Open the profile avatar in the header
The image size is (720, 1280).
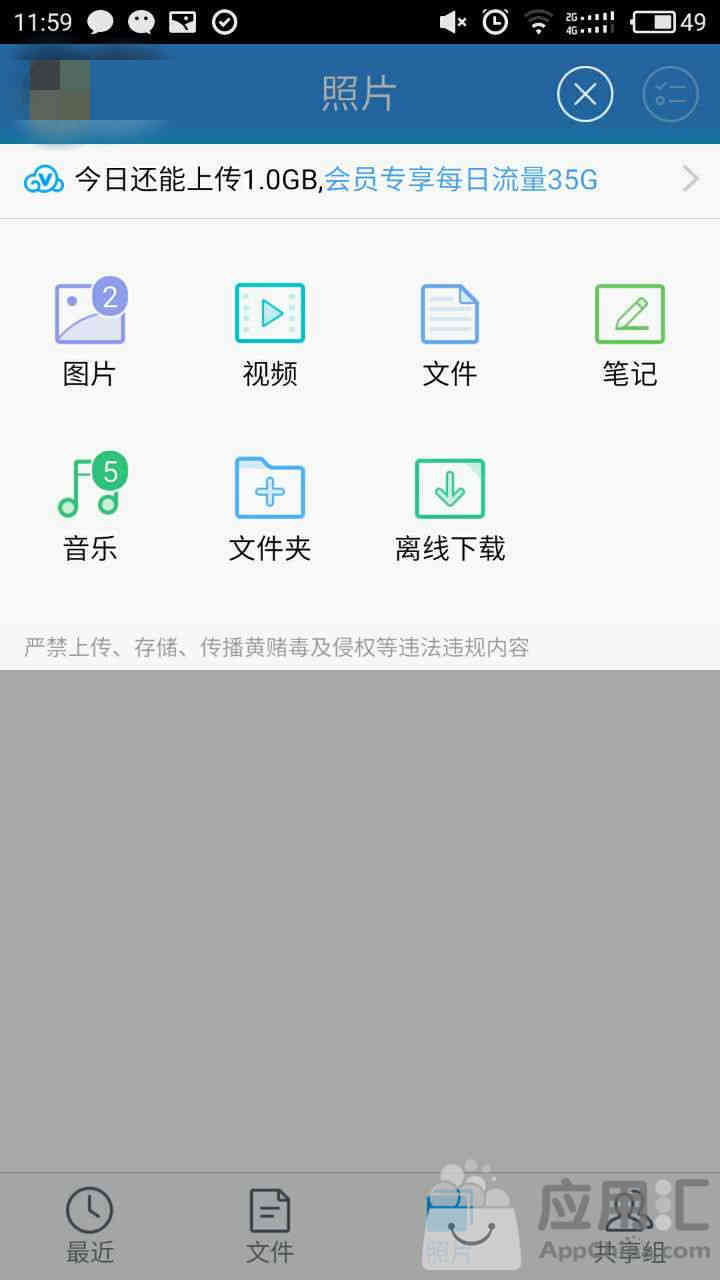click(60, 92)
